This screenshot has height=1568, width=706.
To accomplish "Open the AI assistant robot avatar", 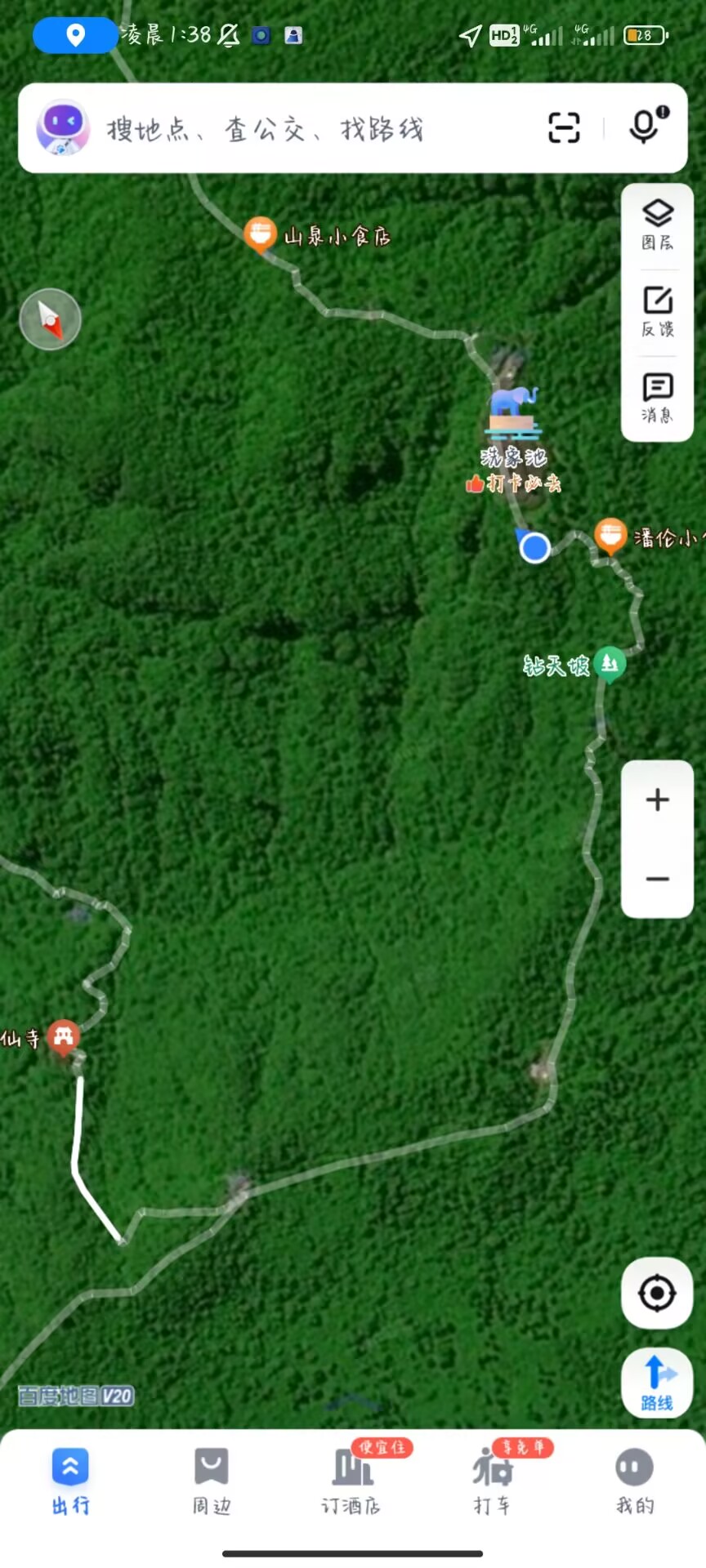I will point(63,128).
